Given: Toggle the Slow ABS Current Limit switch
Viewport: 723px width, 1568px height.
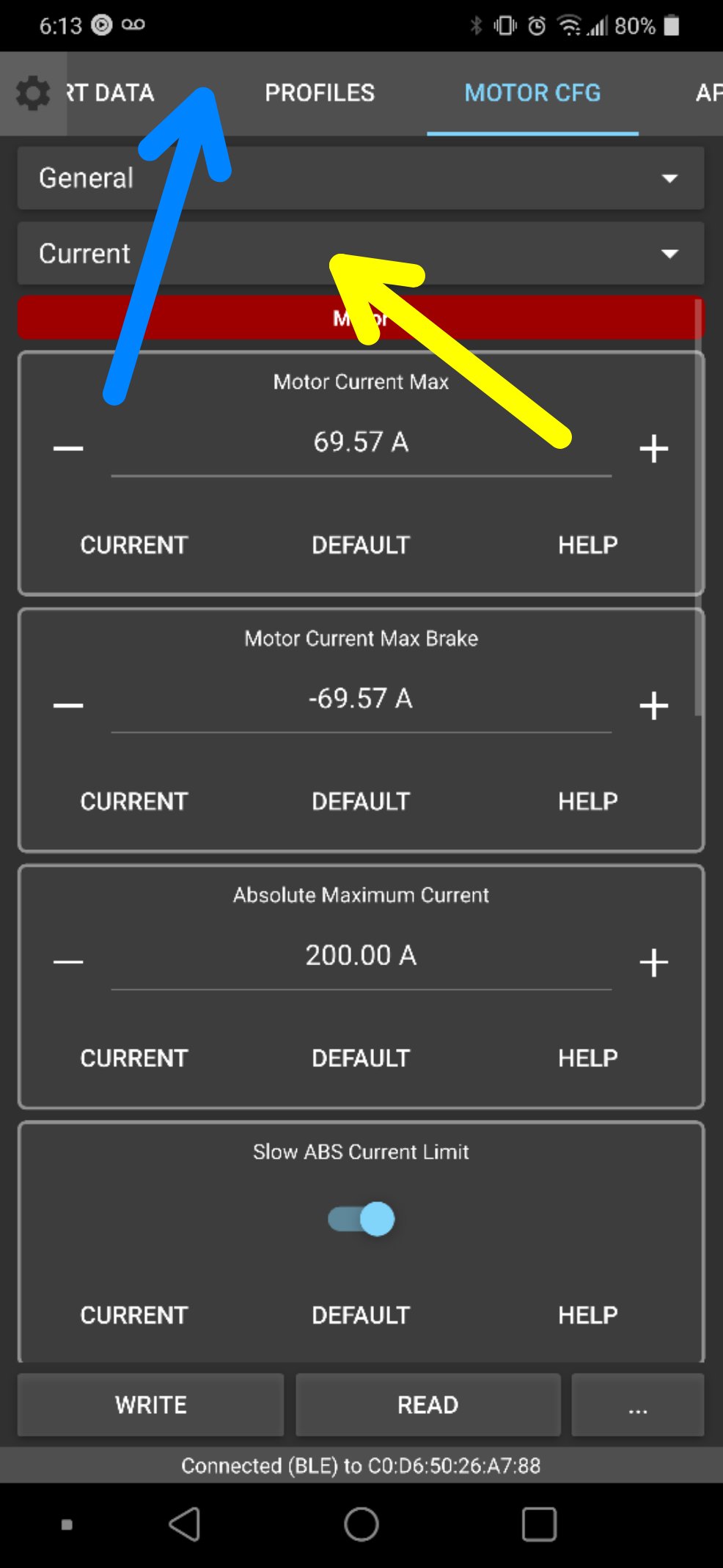Looking at the screenshot, I should point(361,1219).
